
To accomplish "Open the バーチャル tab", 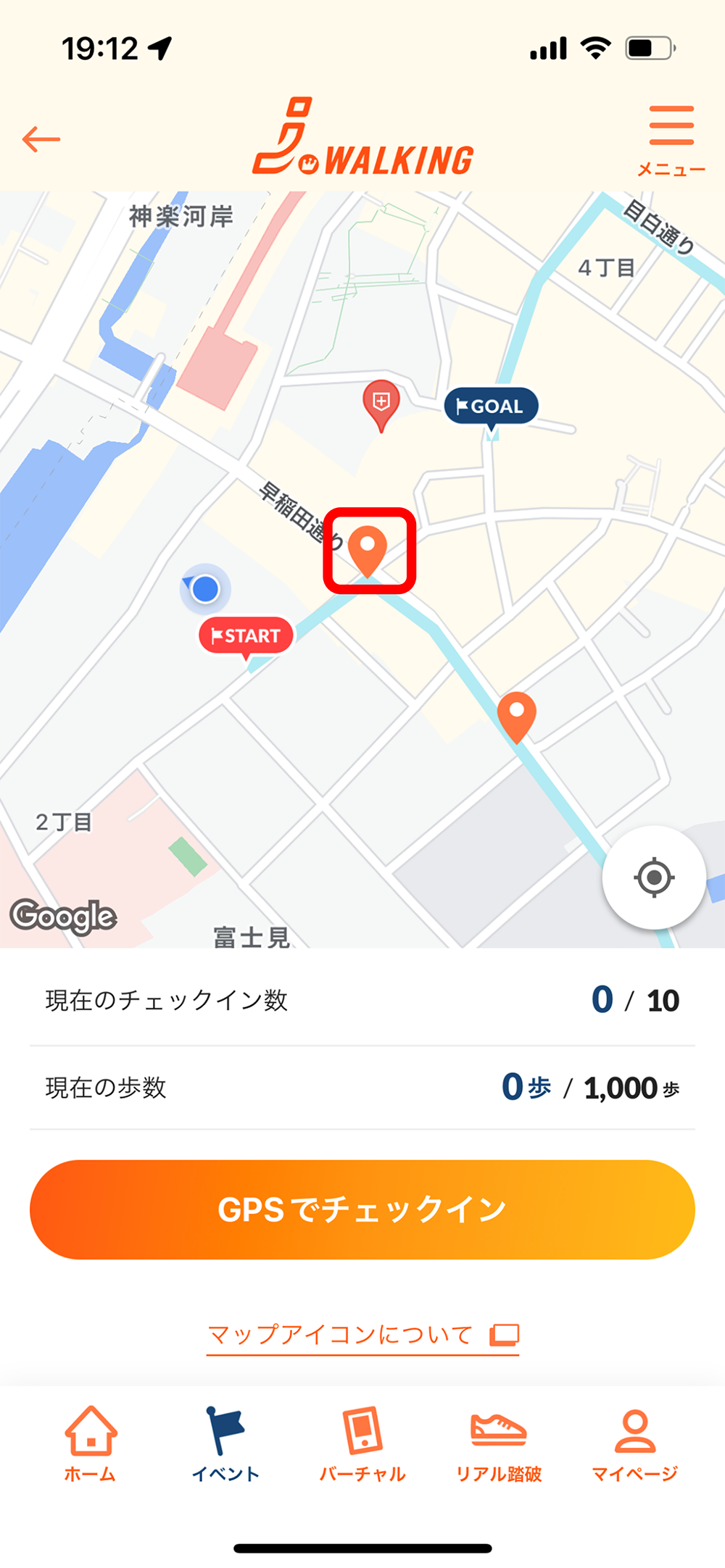I will click(x=362, y=1444).
